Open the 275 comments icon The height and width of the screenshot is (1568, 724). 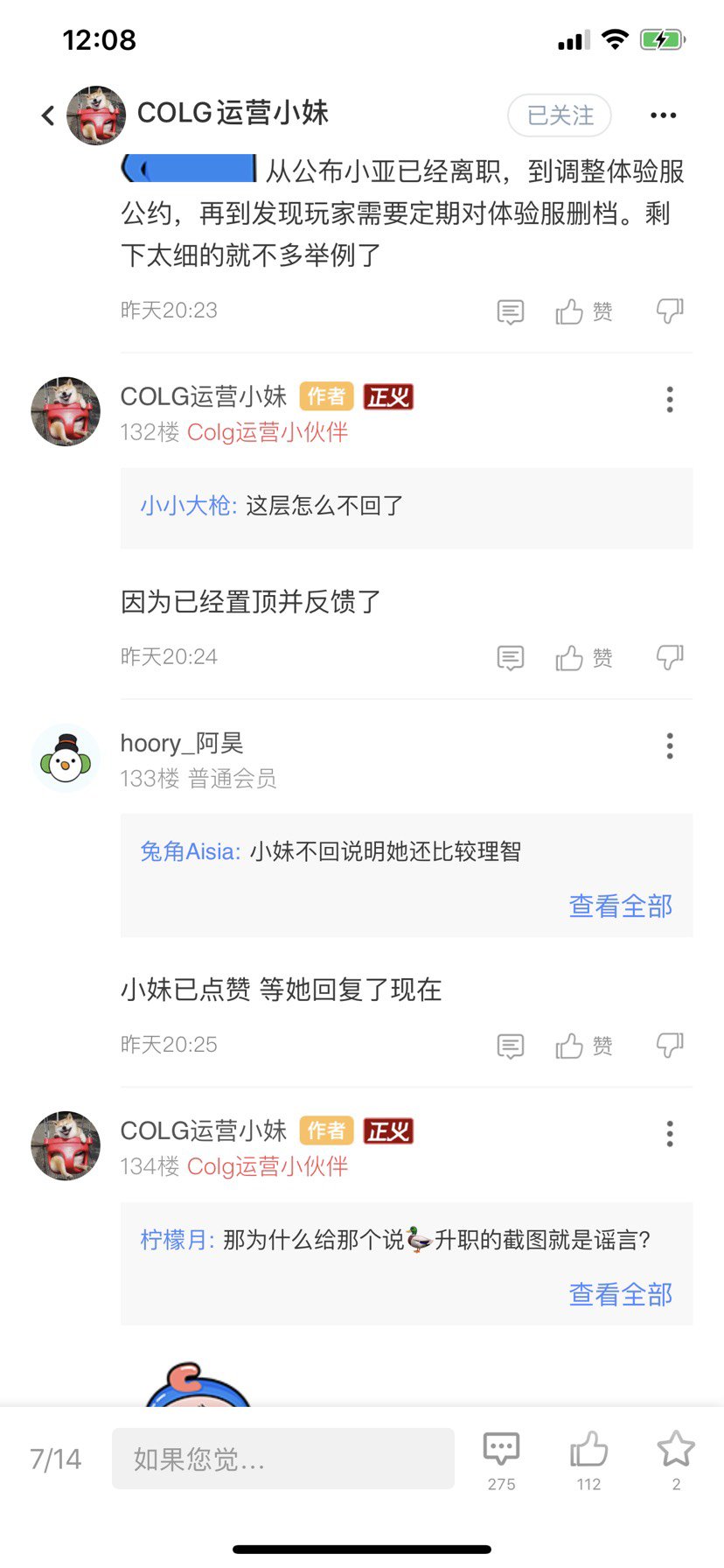coord(501,1459)
